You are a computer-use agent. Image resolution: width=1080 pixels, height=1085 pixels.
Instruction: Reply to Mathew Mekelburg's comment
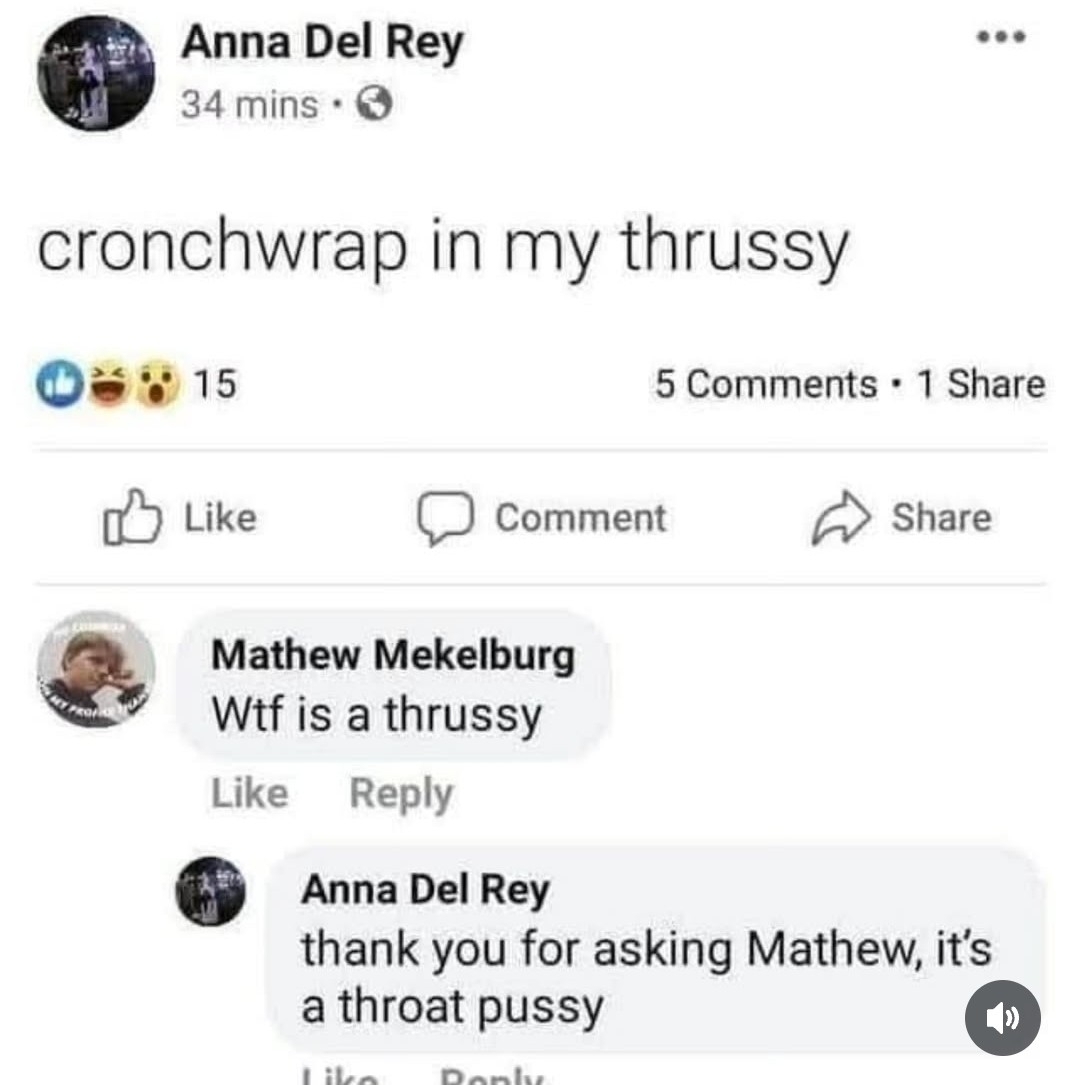[x=401, y=794]
